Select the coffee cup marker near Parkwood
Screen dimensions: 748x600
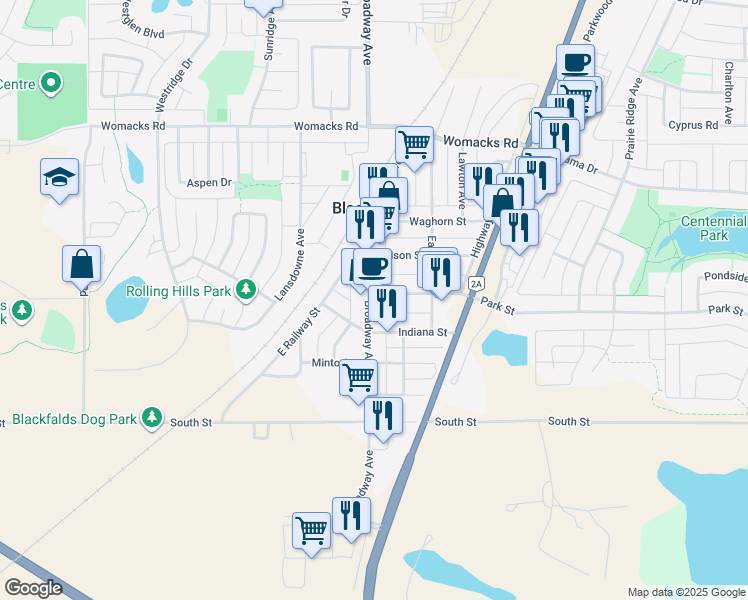click(x=576, y=62)
